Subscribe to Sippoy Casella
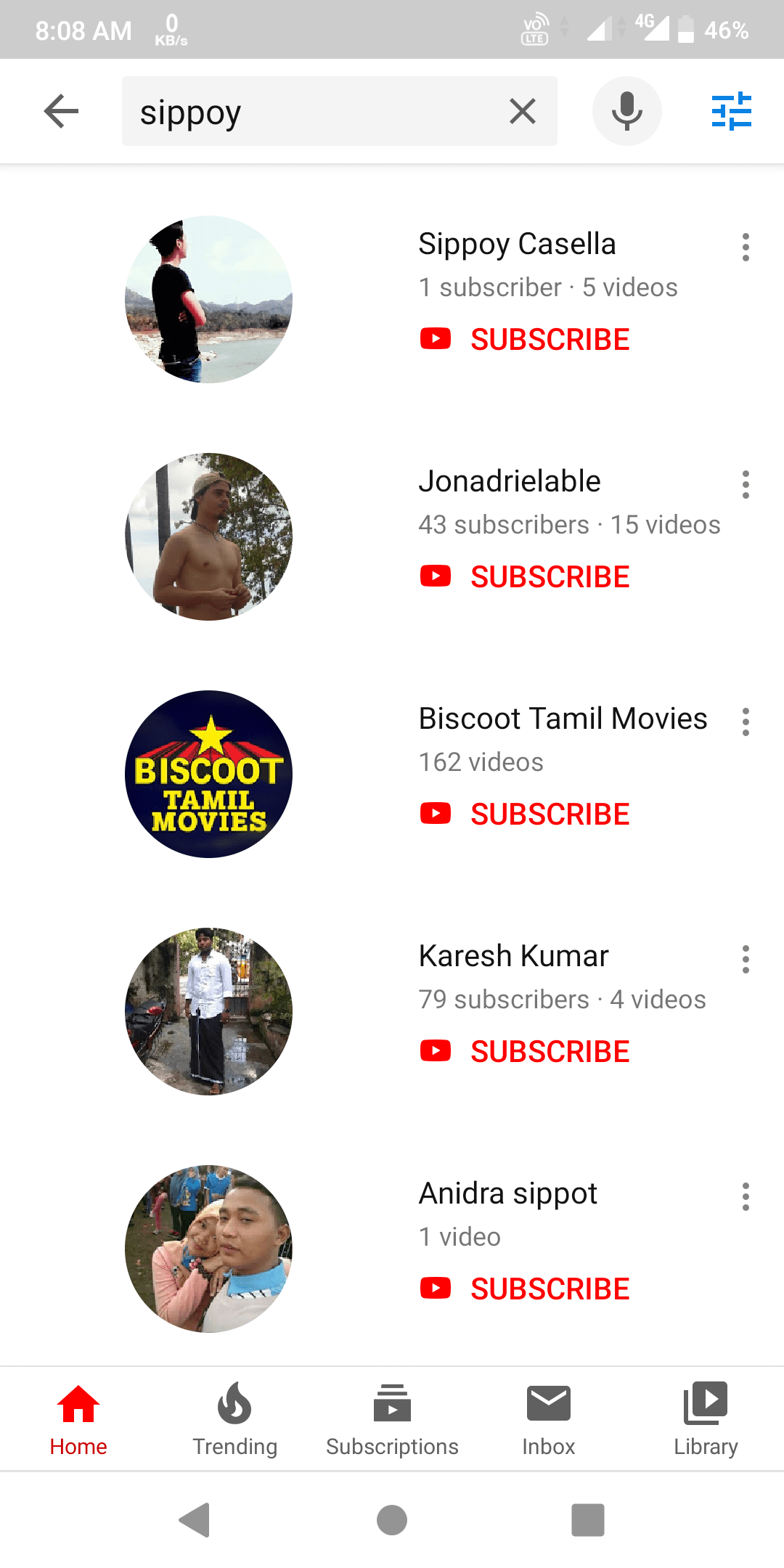This screenshot has height=1568, width=784. pos(526,339)
